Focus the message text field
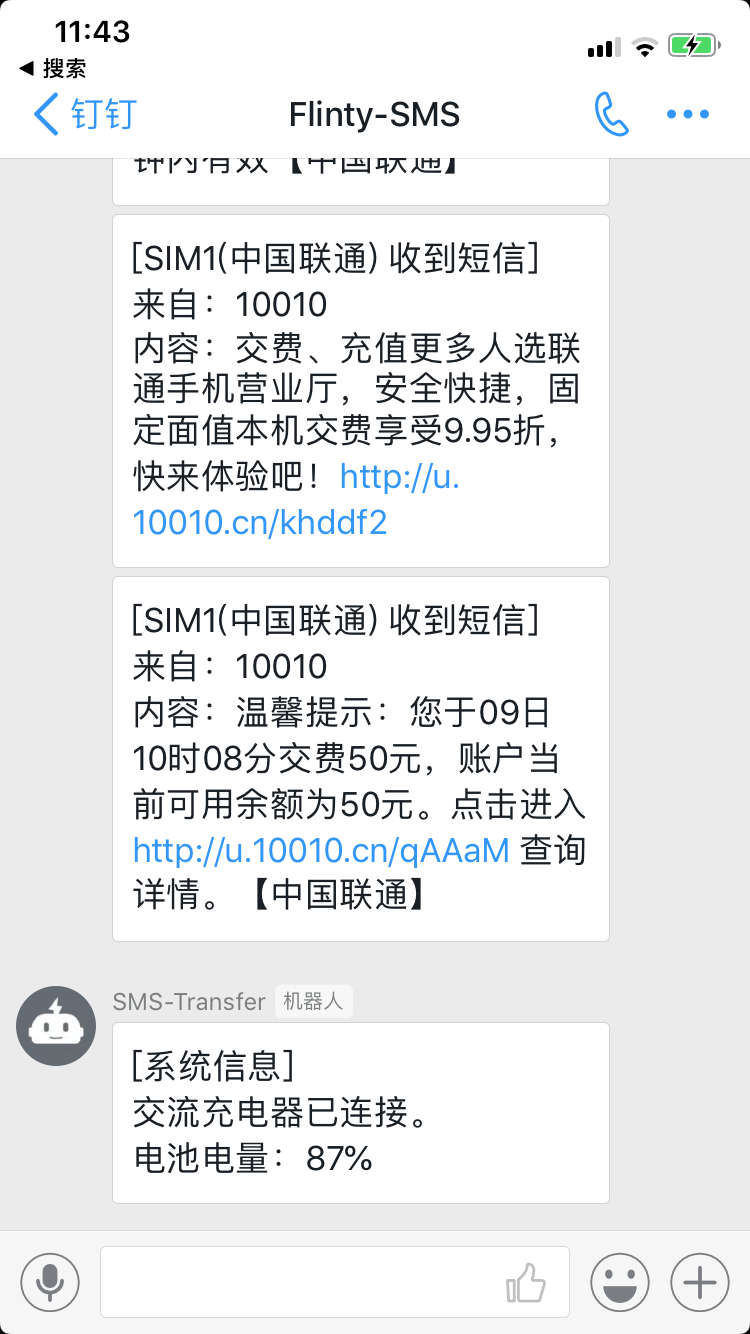 [300, 1281]
